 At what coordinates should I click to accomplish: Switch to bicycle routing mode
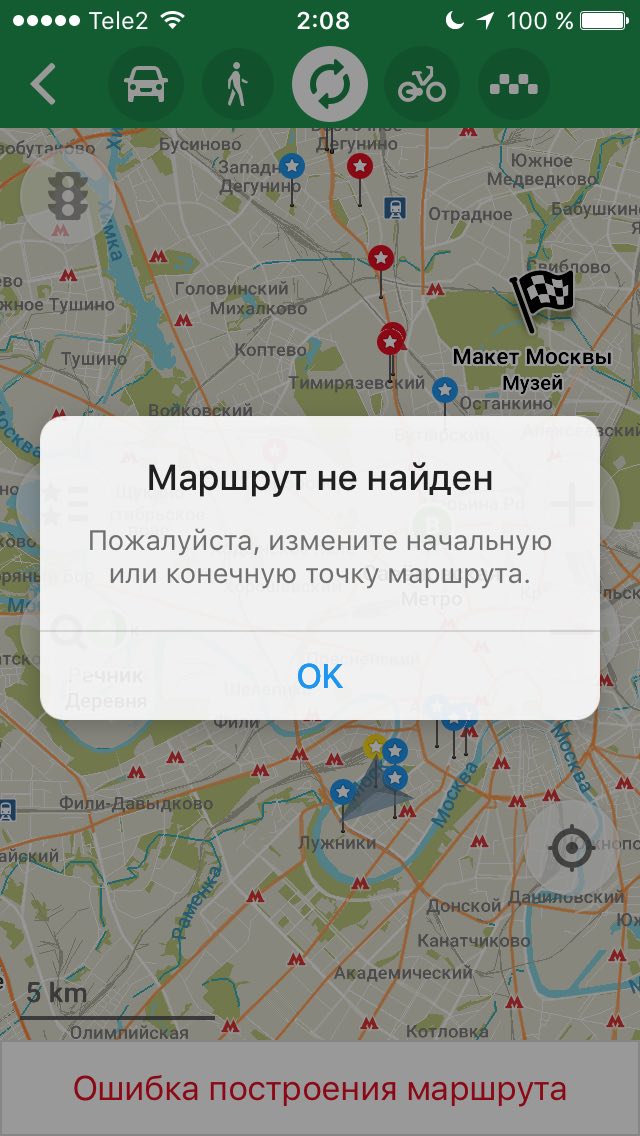pos(422,85)
